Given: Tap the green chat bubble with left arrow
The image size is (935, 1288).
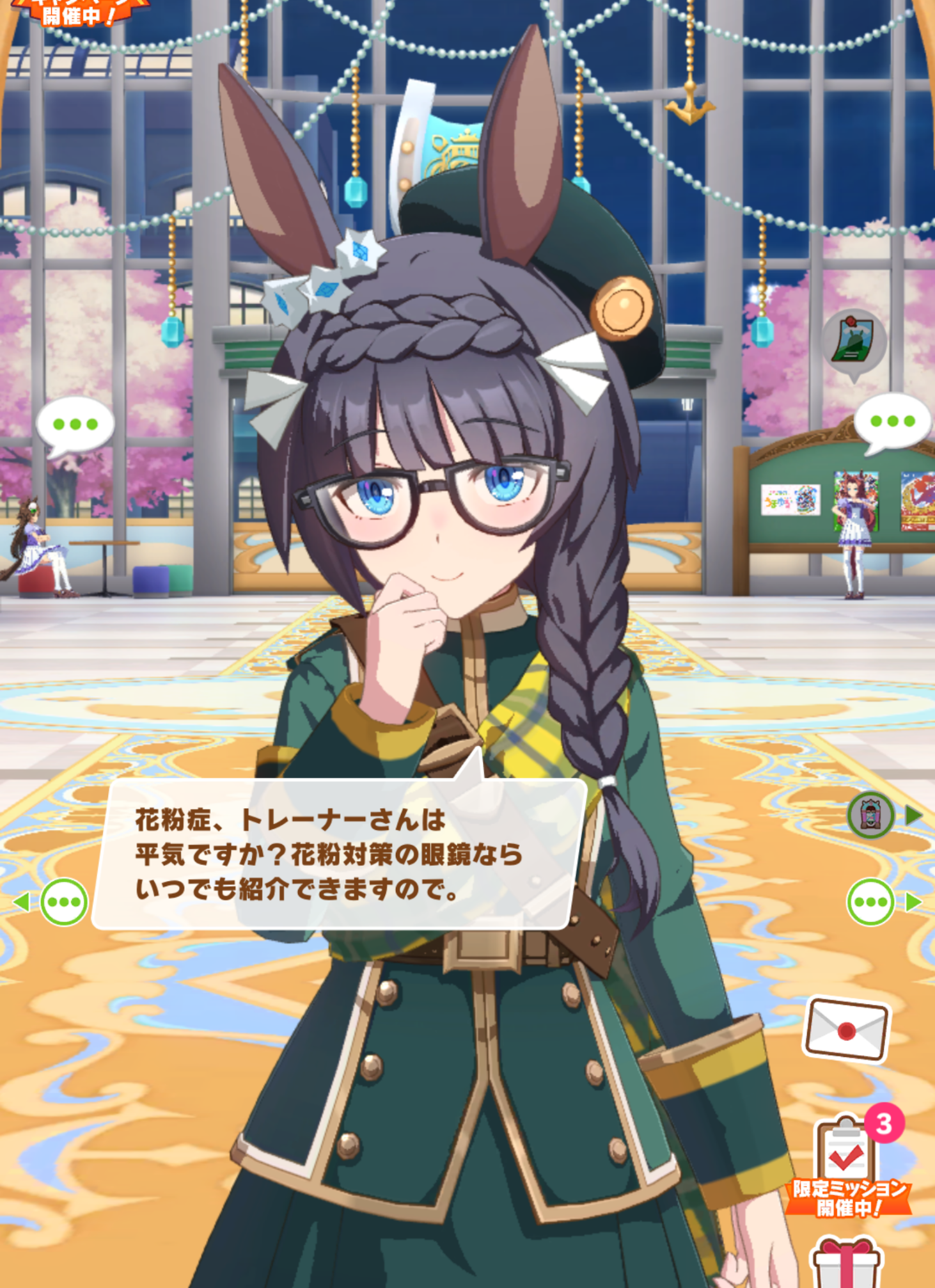Looking at the screenshot, I should point(63,902).
